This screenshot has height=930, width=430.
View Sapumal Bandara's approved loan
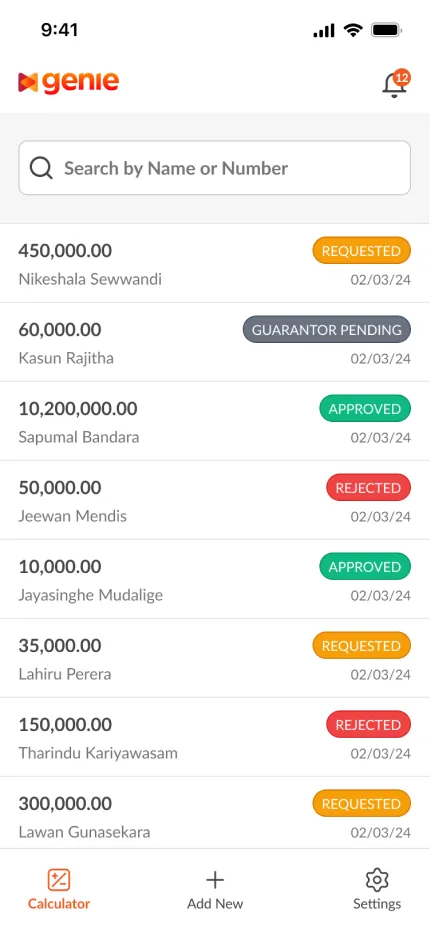click(215, 421)
